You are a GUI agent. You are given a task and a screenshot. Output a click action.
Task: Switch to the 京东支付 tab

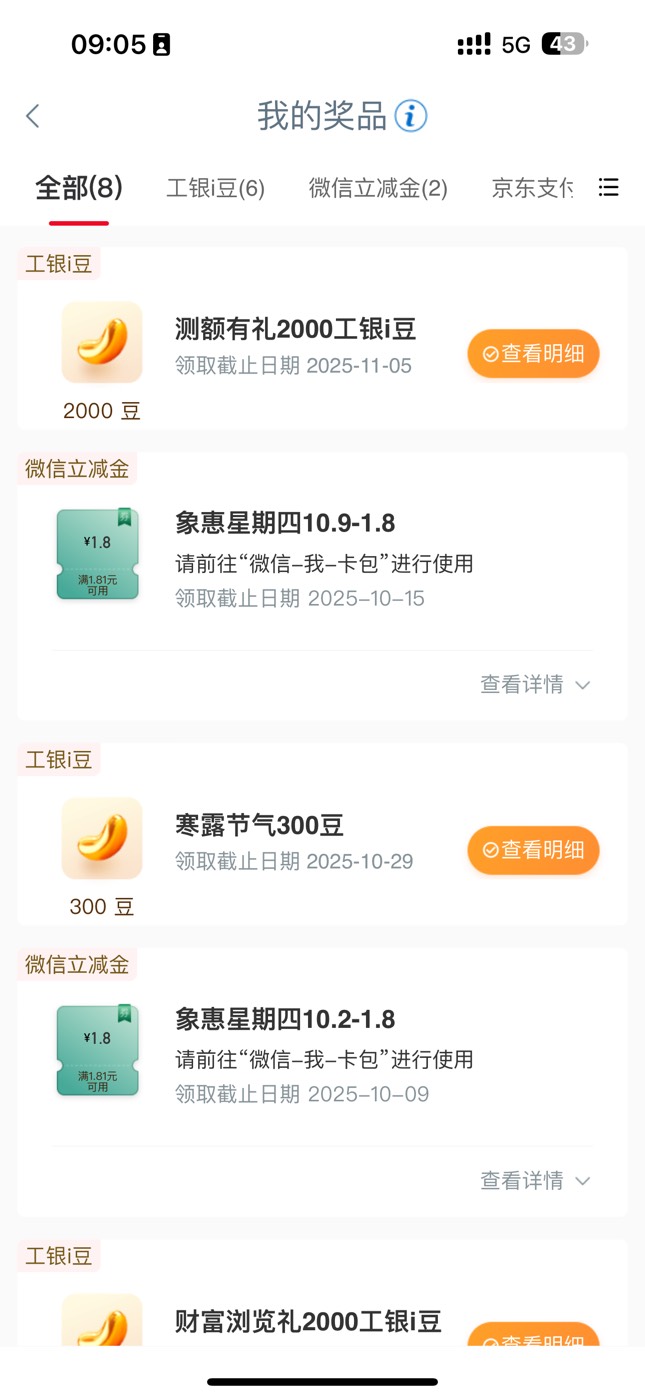(532, 188)
